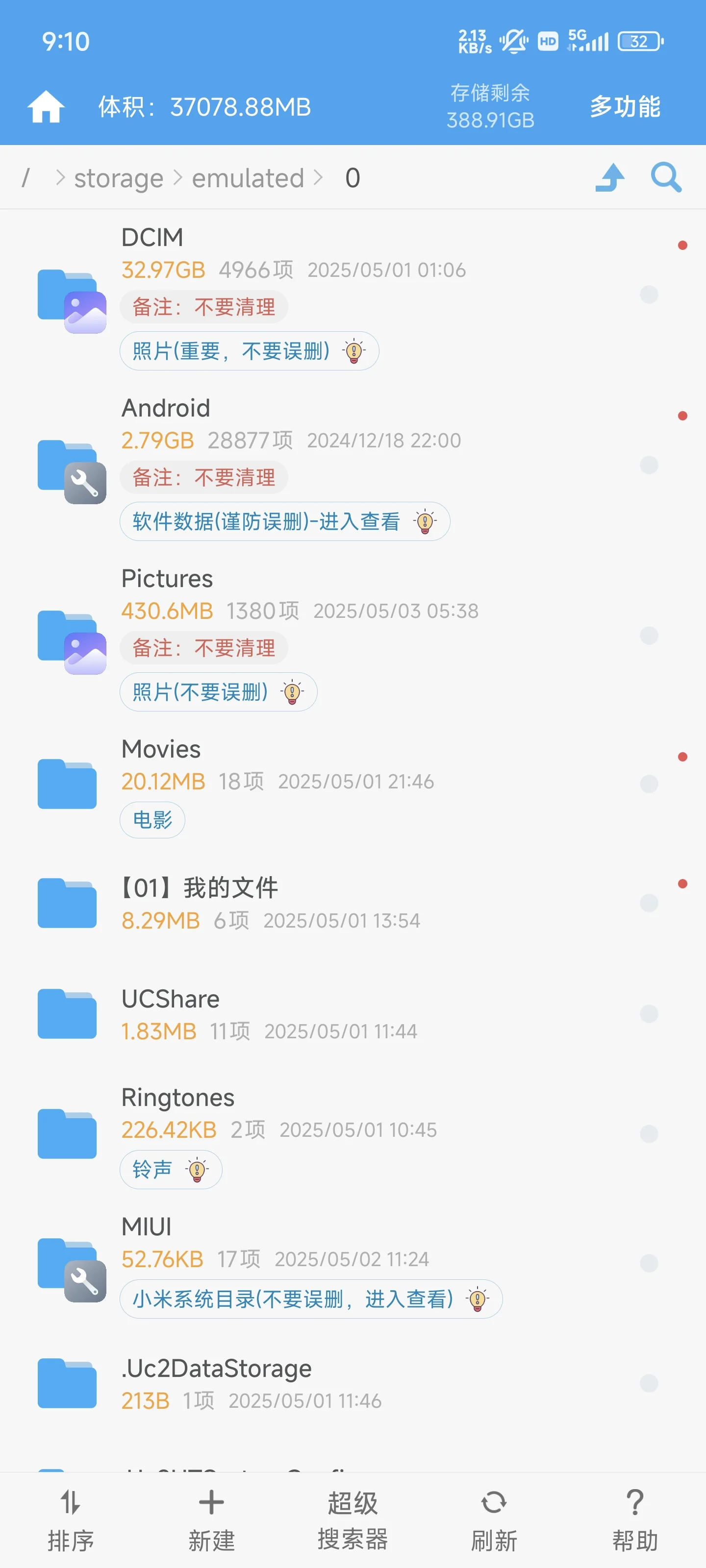The image size is (706, 1568).
Task: Go up one directory level
Action: pos(610,178)
